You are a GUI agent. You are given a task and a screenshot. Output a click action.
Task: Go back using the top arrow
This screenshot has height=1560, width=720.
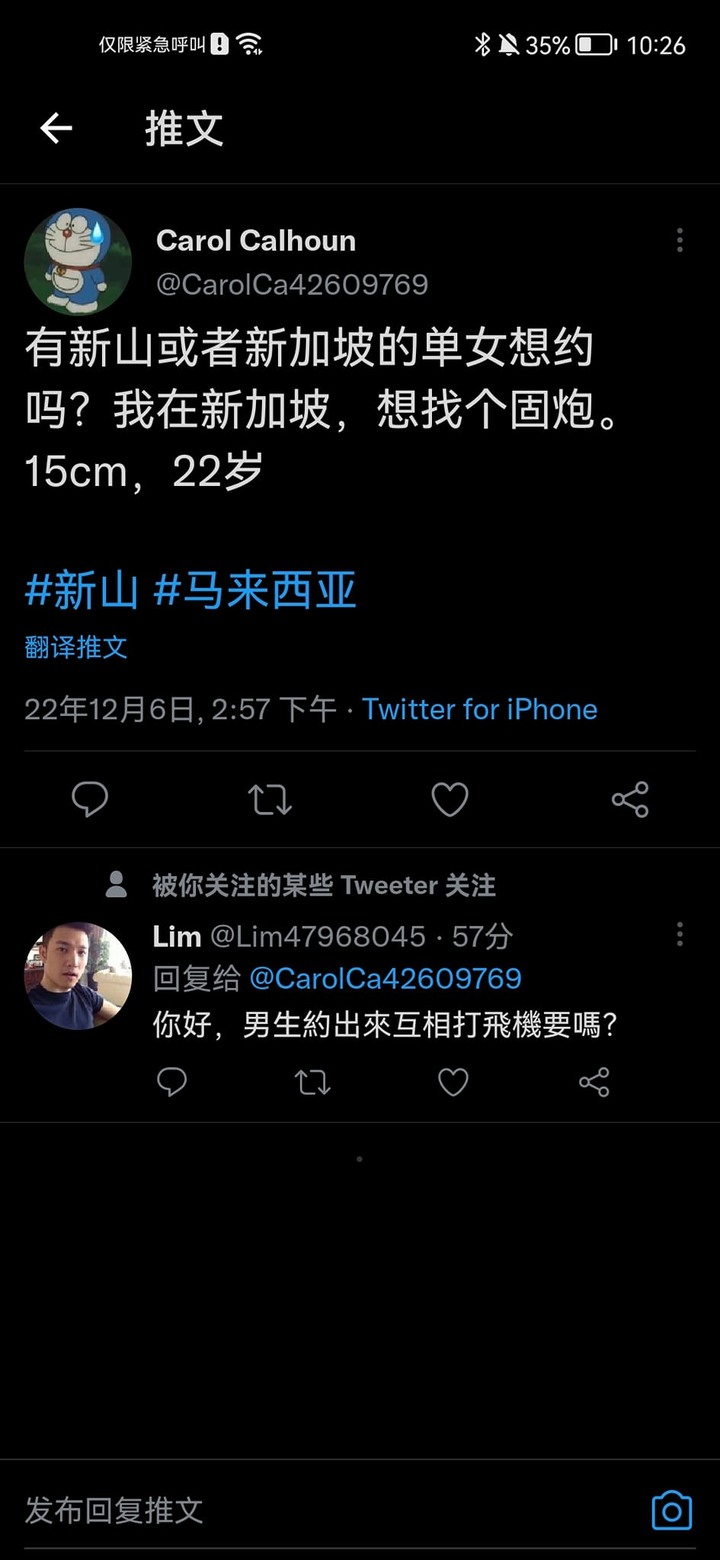56,128
